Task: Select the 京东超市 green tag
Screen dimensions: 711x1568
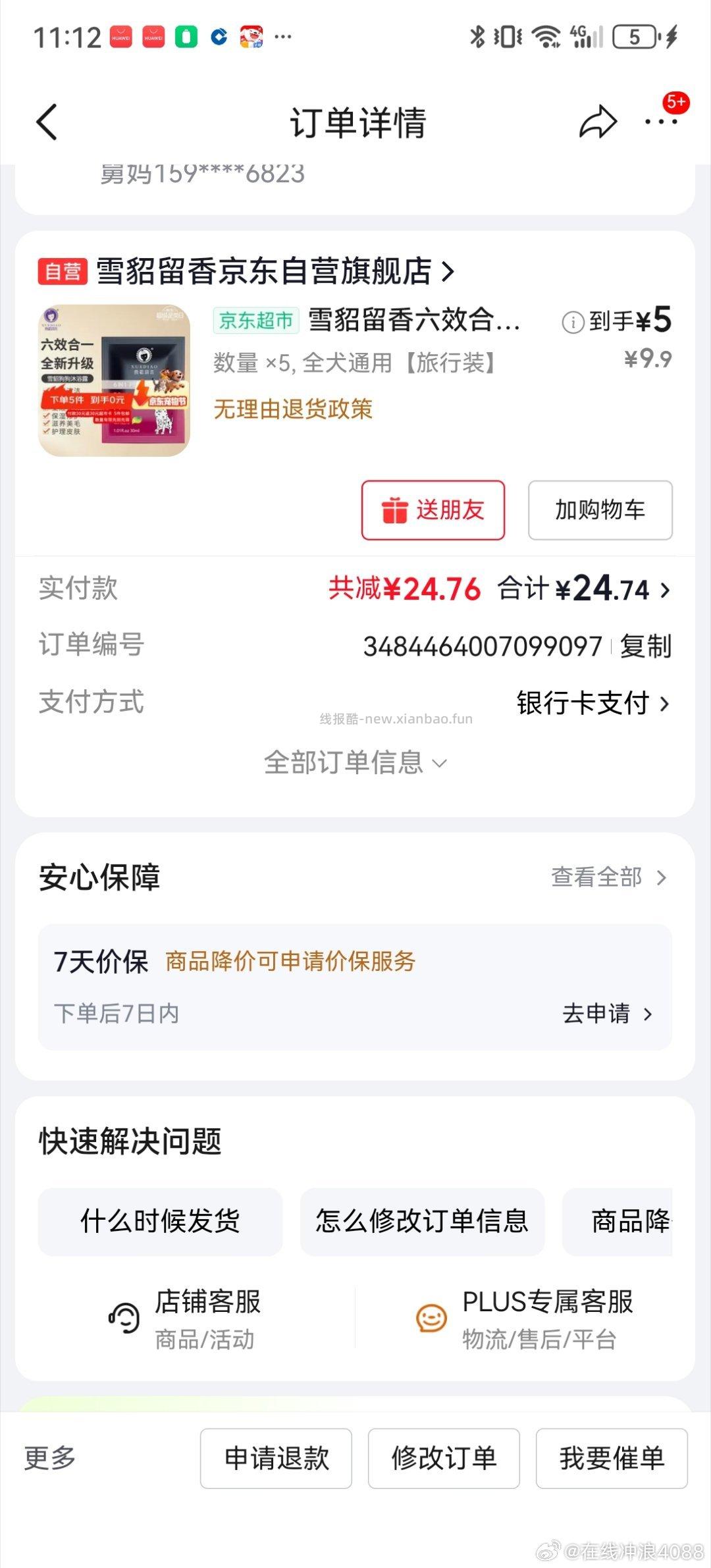Action: pos(255,321)
